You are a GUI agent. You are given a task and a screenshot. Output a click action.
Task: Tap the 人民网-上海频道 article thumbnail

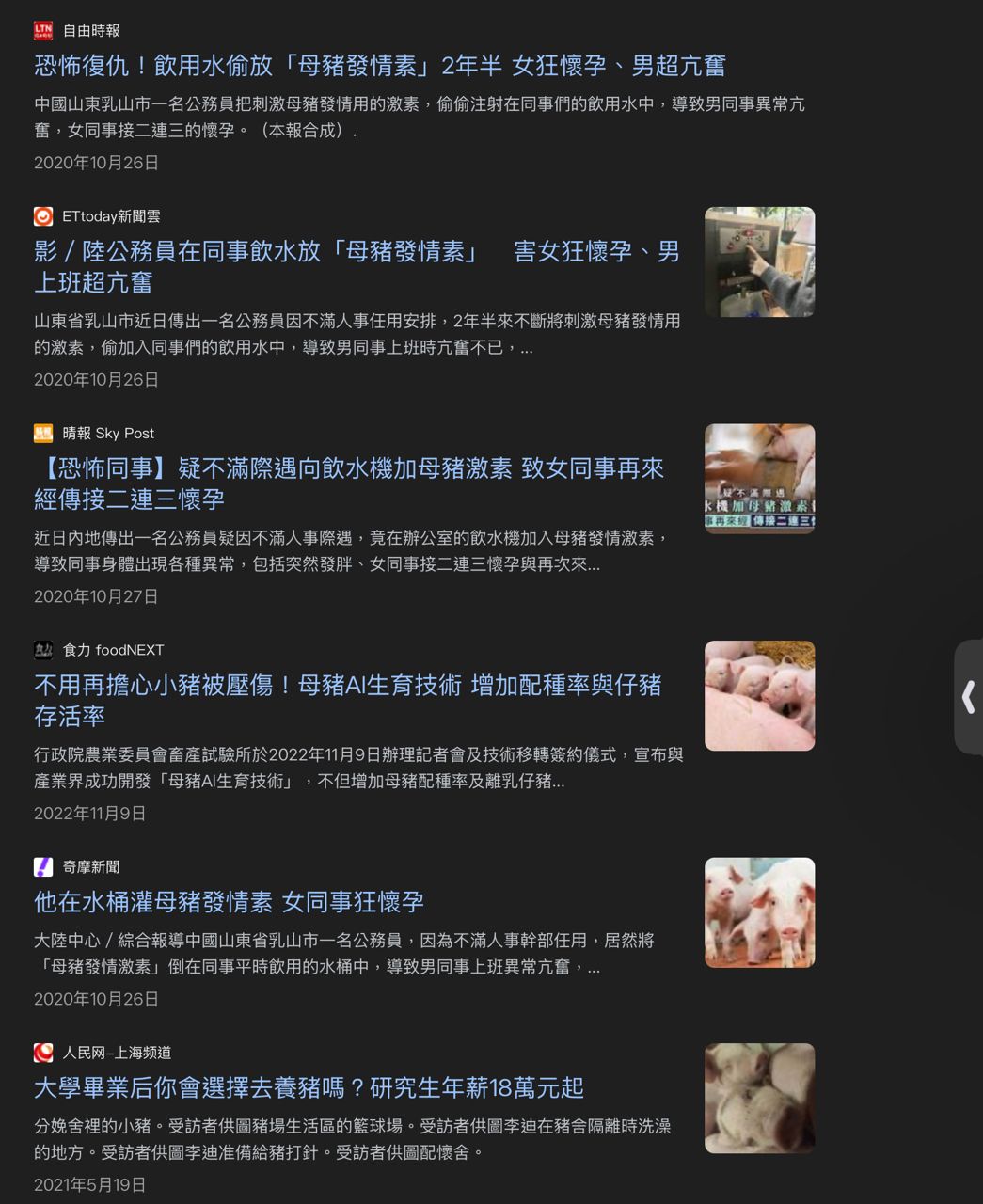(759, 1098)
